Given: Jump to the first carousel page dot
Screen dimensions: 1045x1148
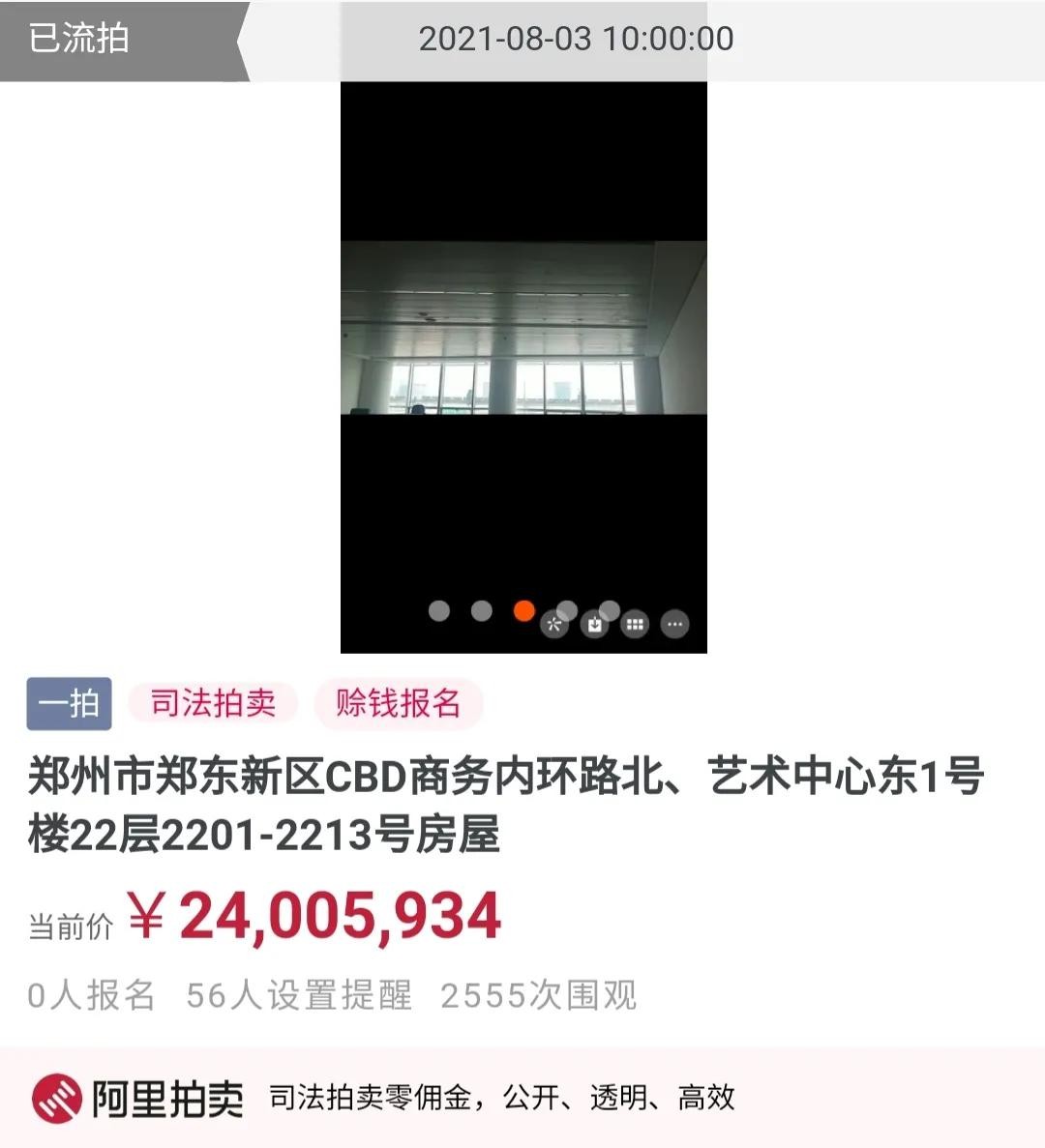Looking at the screenshot, I should click(x=439, y=610).
